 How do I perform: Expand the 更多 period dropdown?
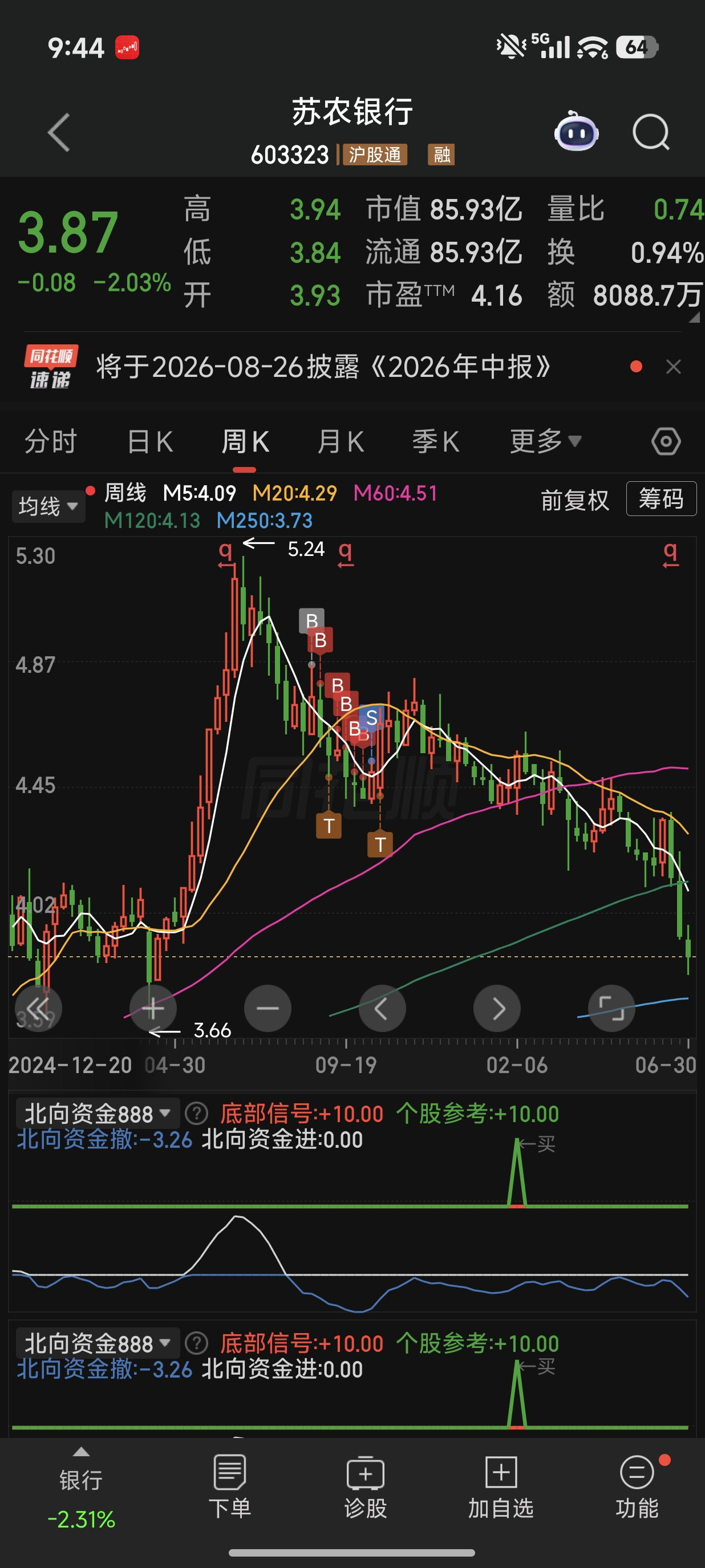click(x=545, y=441)
